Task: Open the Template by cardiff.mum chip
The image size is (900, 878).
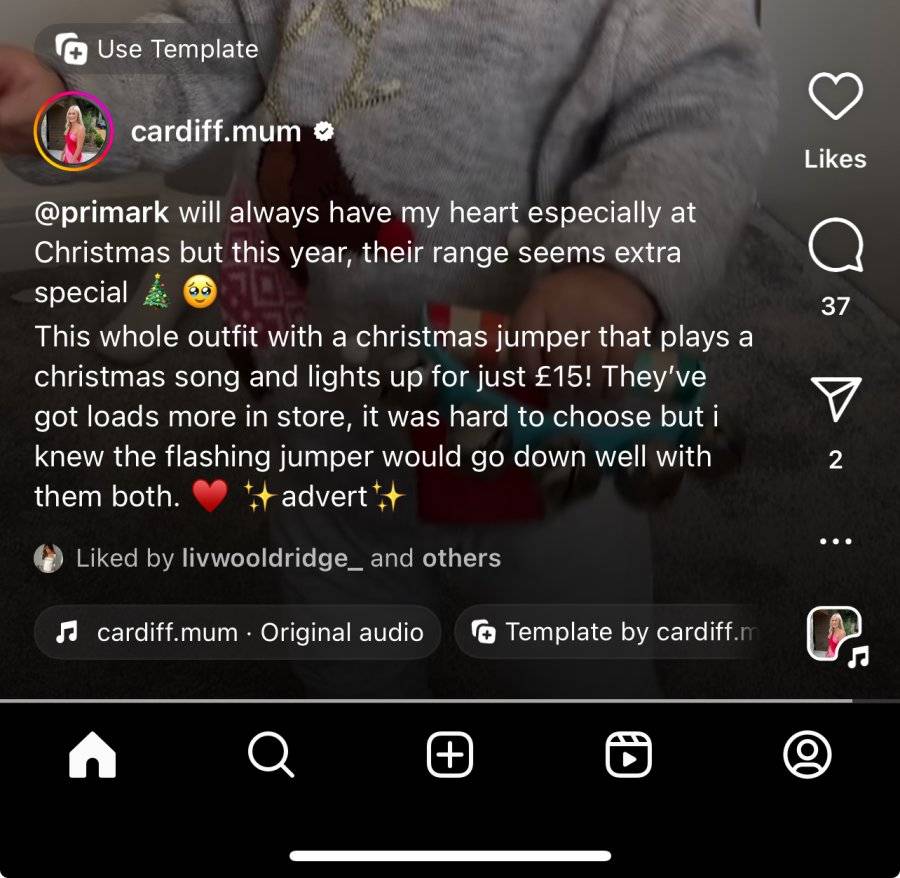Action: click(608, 632)
